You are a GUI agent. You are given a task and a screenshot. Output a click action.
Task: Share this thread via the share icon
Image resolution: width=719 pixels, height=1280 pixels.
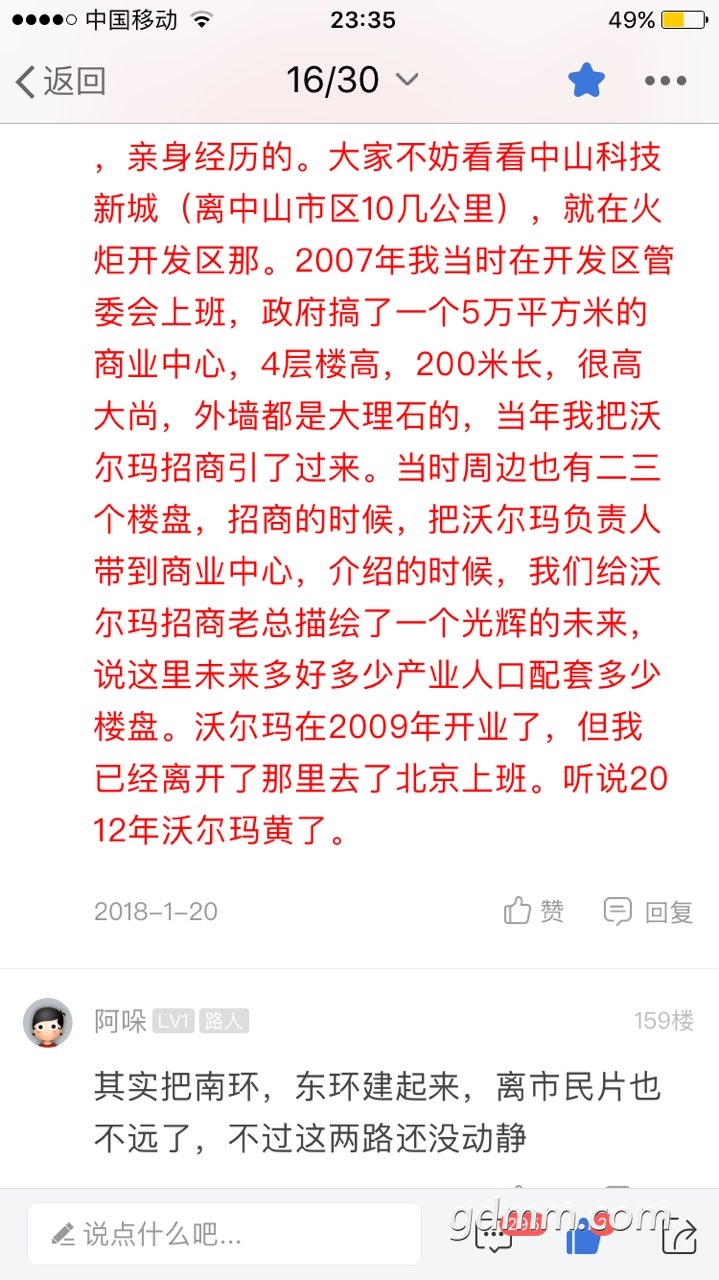pos(680,1236)
